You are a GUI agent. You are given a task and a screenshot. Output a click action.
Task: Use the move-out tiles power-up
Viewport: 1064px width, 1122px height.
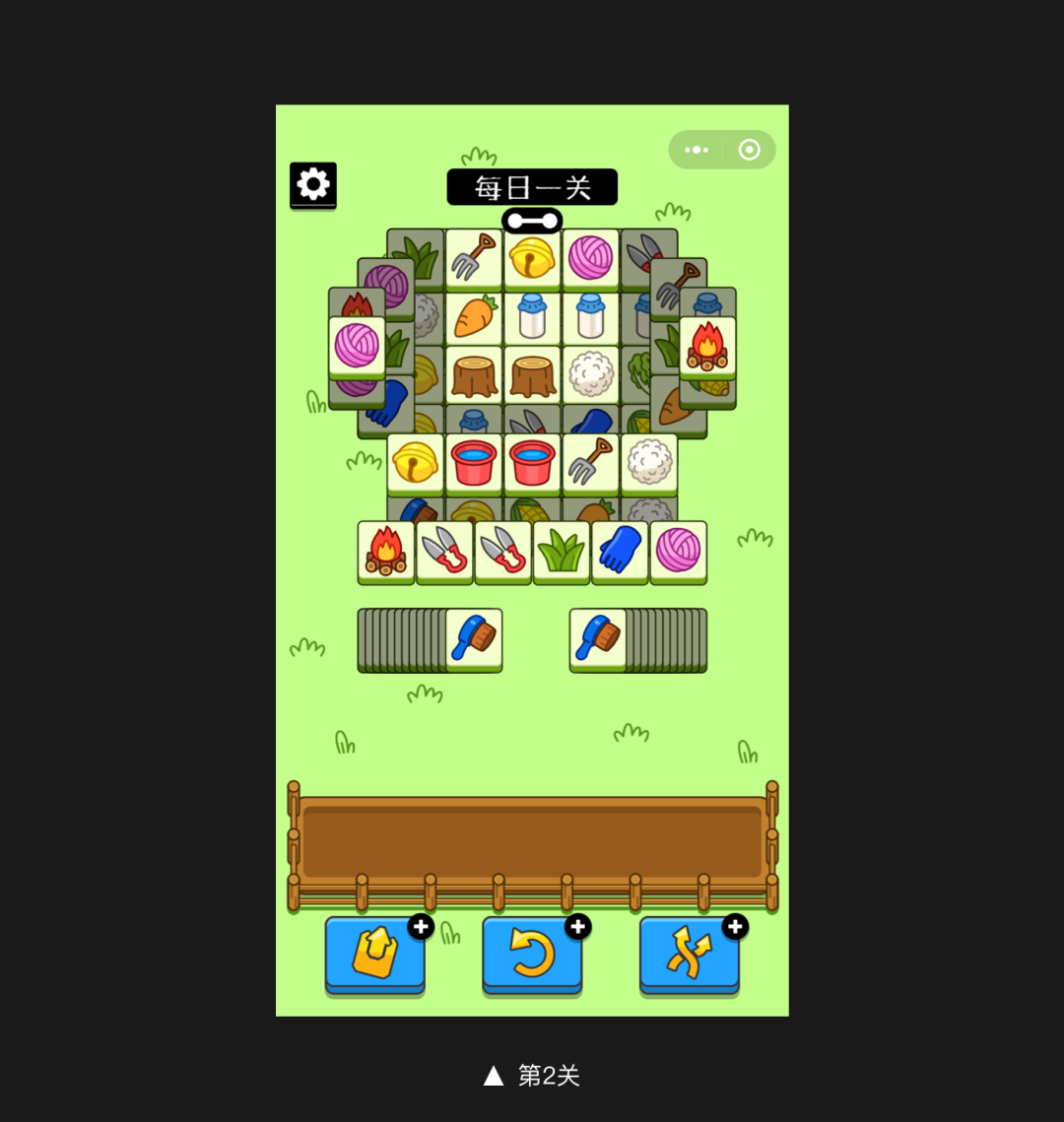coord(374,954)
